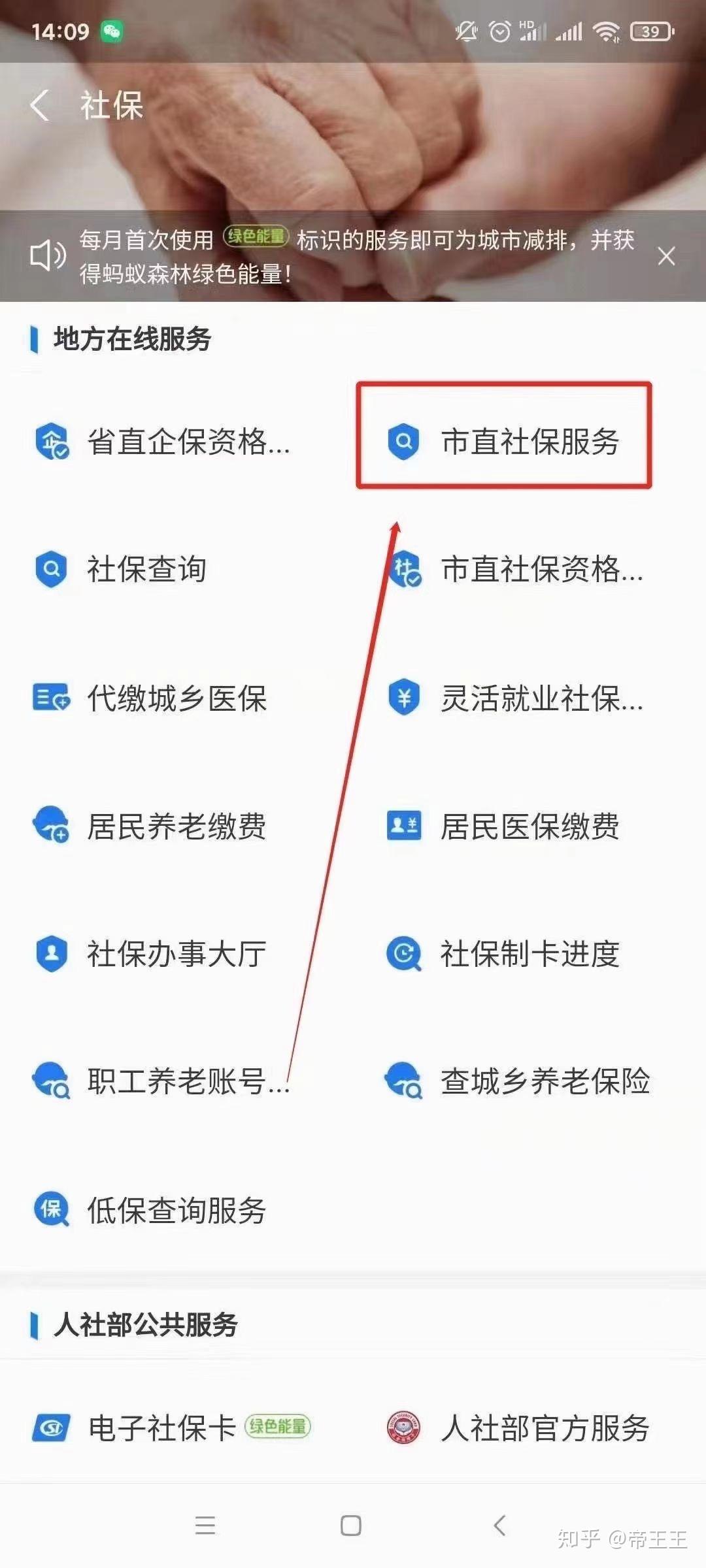Viewport: 706px width, 1568px height.
Task: Check 社保制卡进度
Action: click(503, 954)
